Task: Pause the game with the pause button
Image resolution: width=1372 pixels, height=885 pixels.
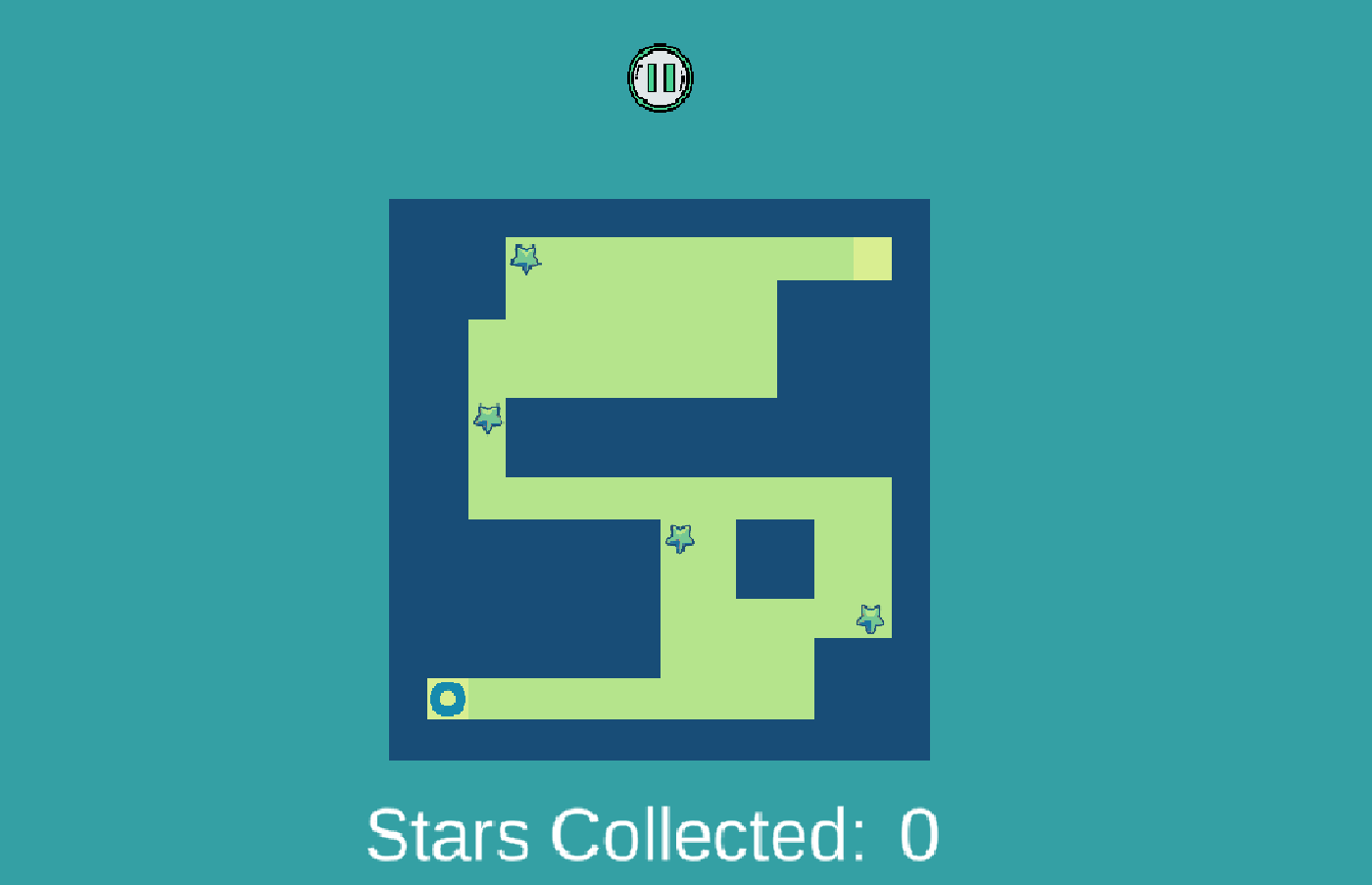Action: coord(661,77)
